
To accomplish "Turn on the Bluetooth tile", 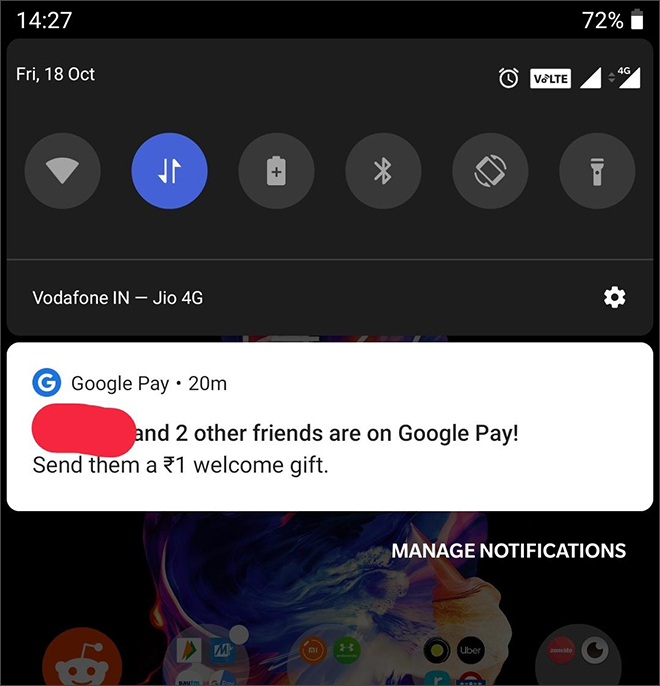I will [x=383, y=171].
